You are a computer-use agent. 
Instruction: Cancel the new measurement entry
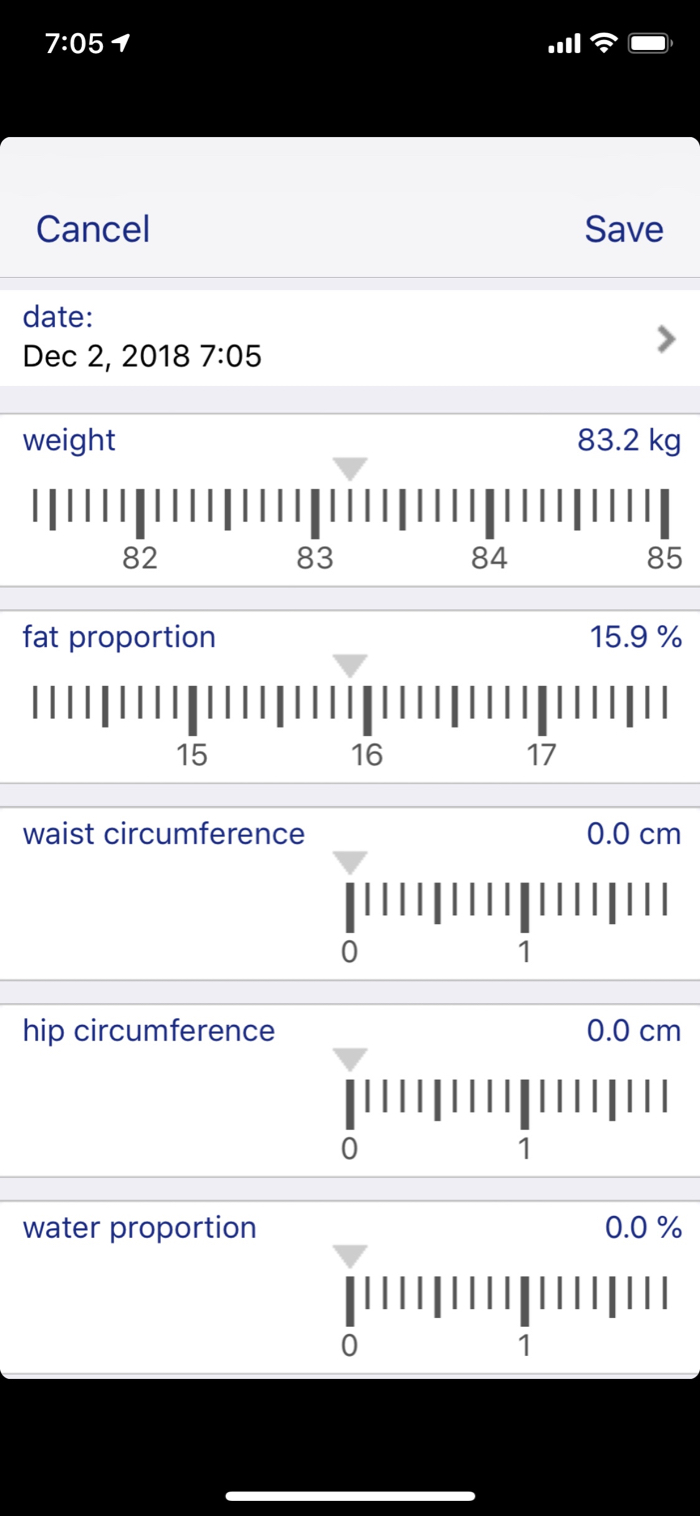point(93,229)
